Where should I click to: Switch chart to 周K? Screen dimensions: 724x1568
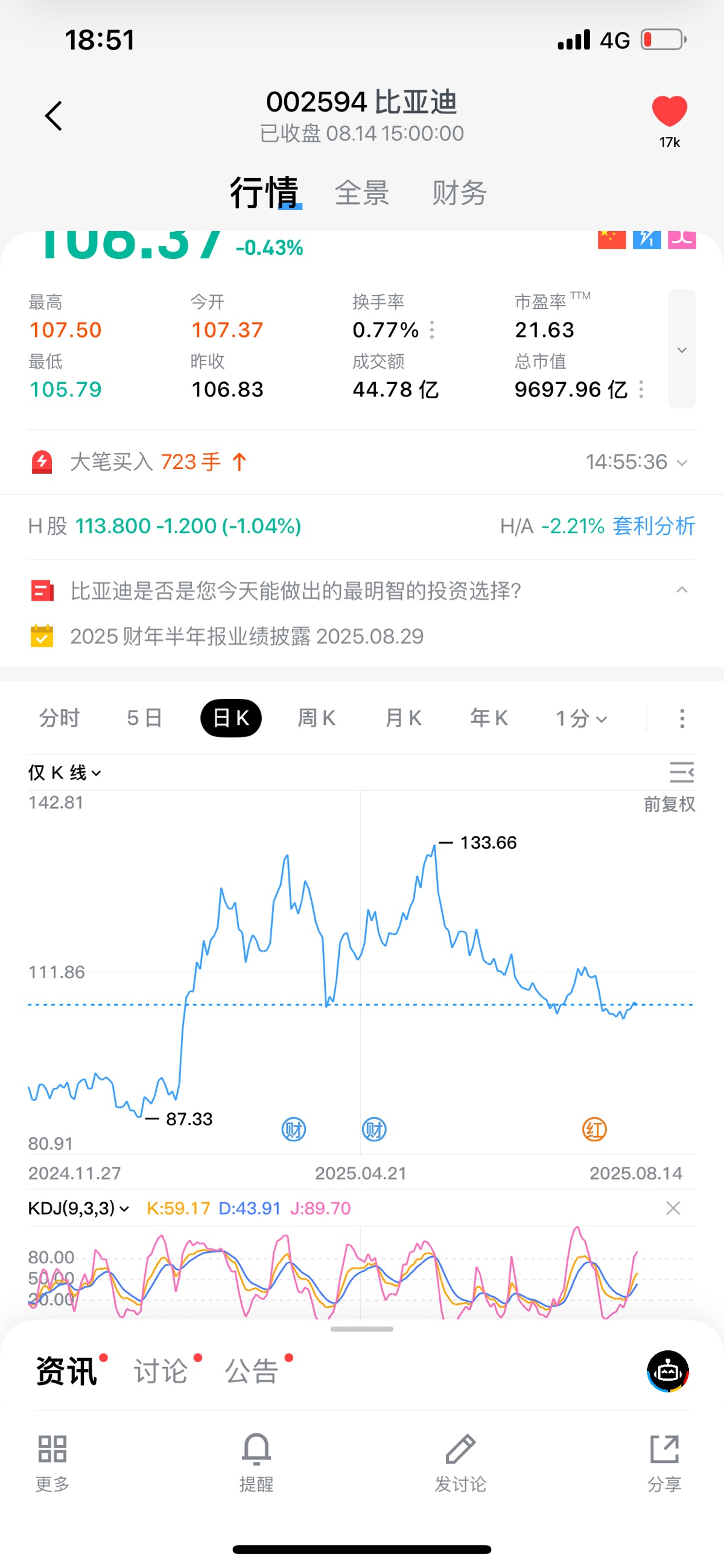point(316,718)
